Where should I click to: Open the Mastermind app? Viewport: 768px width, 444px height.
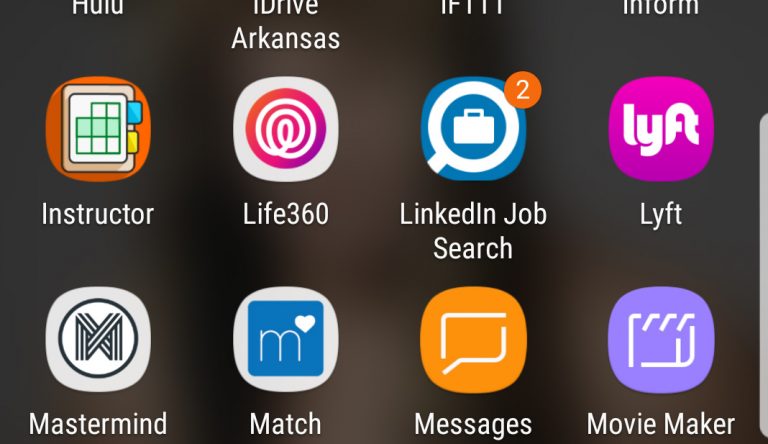coord(98,340)
